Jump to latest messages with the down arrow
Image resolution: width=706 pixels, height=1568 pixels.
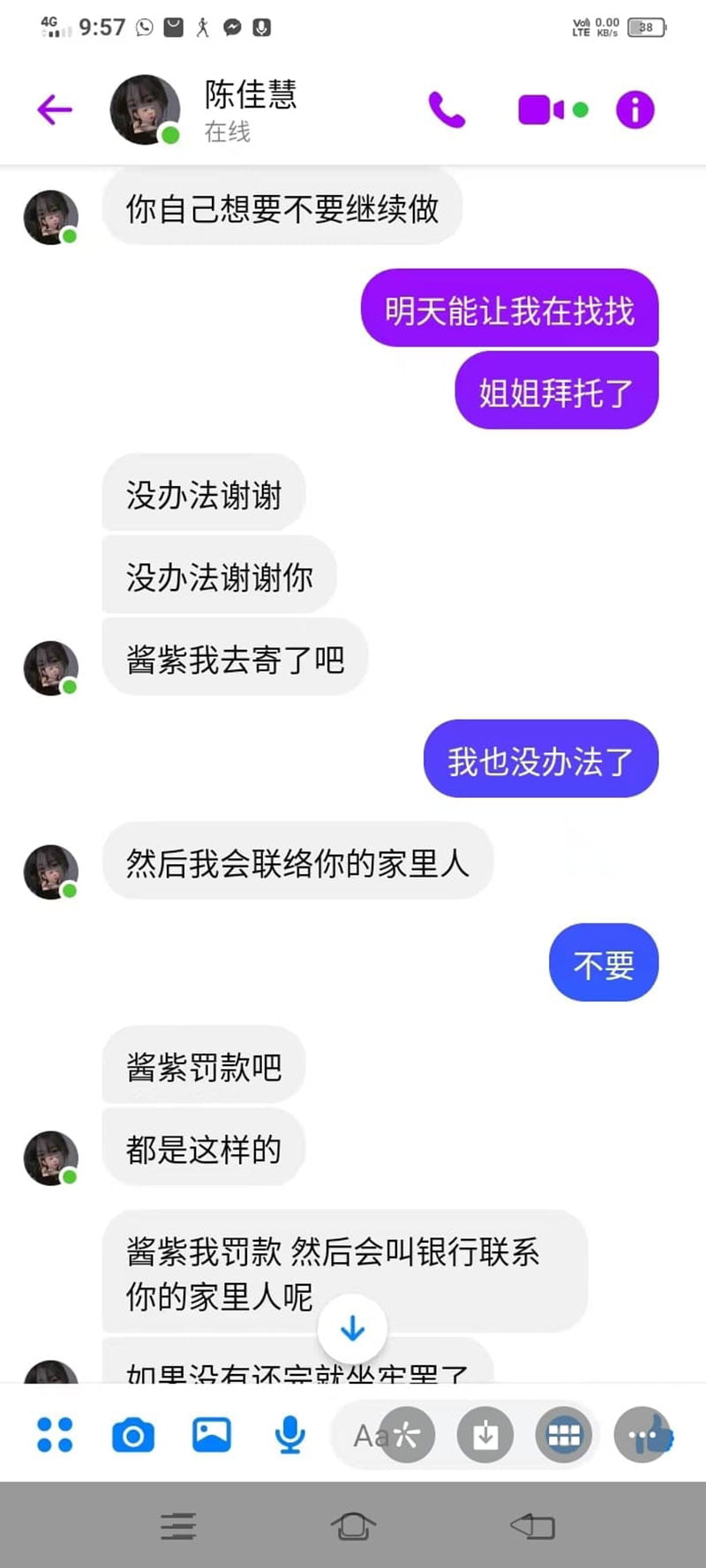[352, 1328]
